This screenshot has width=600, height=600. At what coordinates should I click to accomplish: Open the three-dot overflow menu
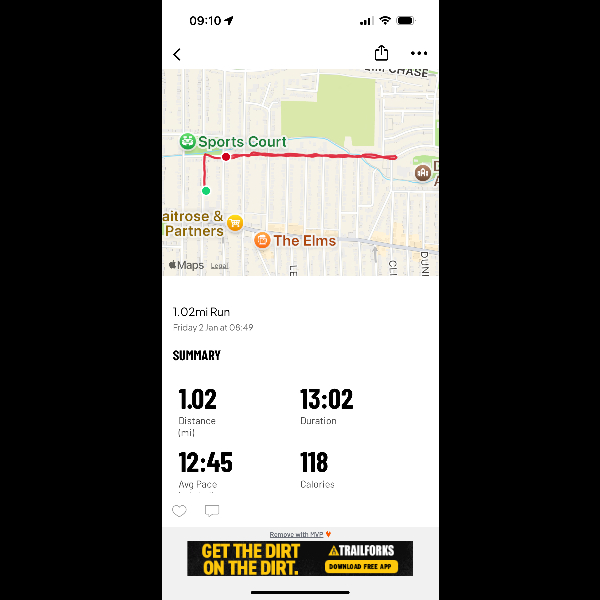418,54
